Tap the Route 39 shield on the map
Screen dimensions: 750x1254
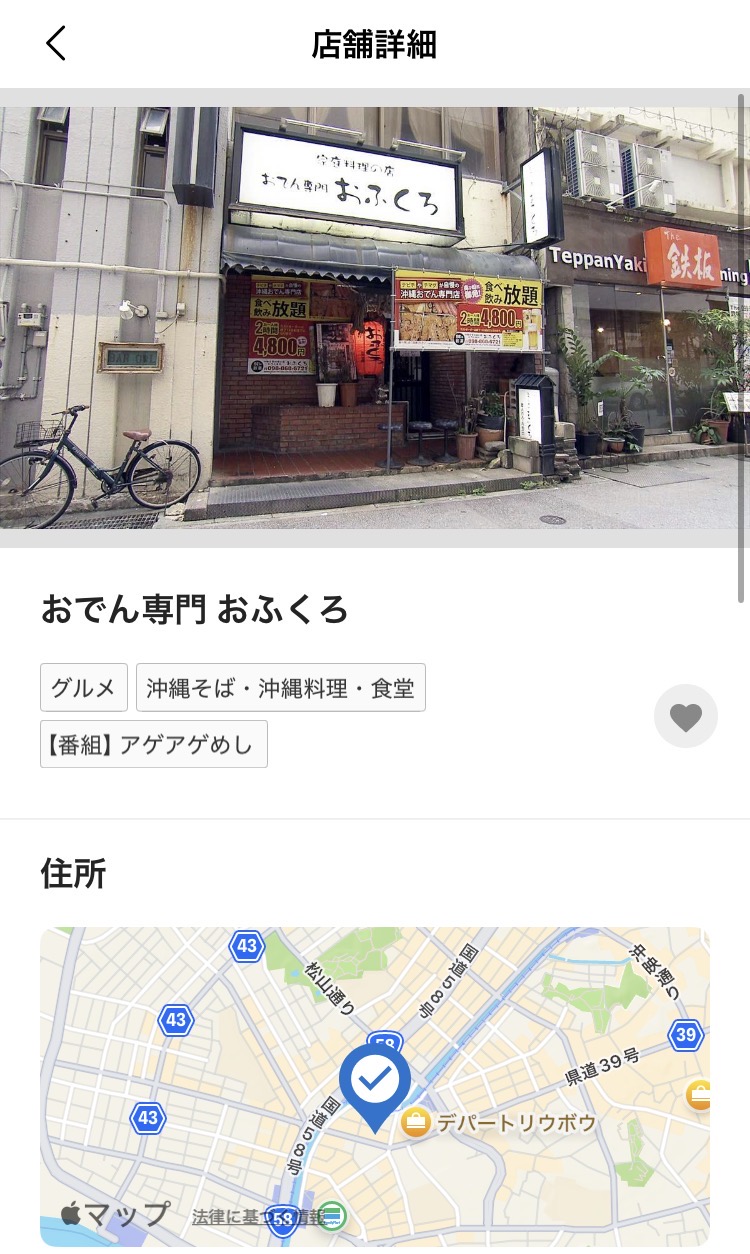point(686,1035)
